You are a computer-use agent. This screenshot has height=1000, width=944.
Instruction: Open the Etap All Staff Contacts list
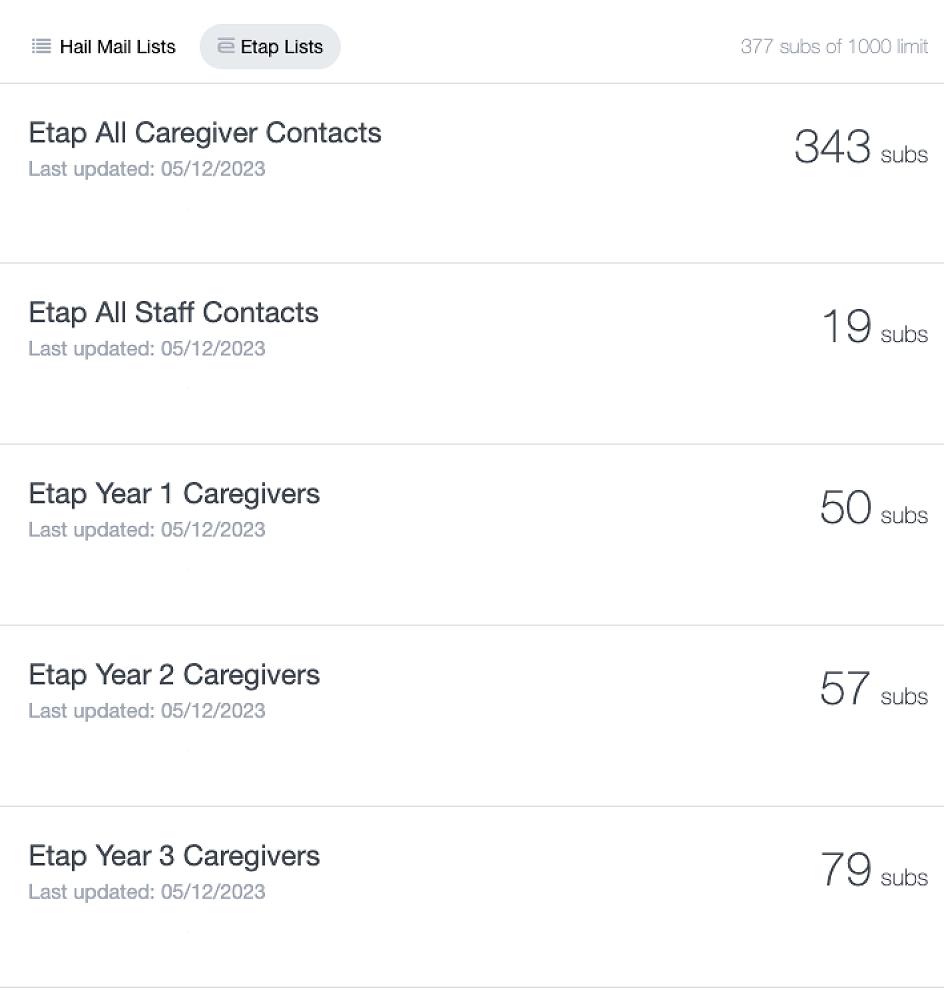[x=173, y=313]
